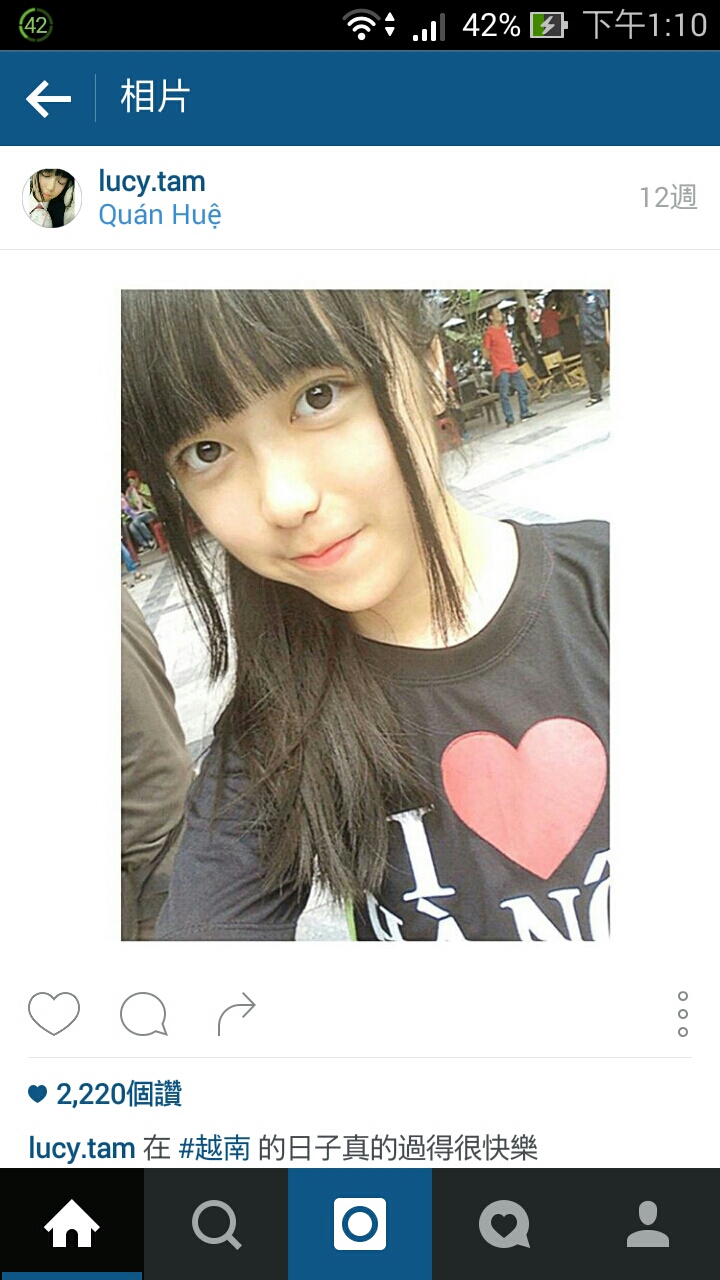The image size is (720, 1280).
Task: Switch to the Activity tab
Action: tap(504, 1224)
